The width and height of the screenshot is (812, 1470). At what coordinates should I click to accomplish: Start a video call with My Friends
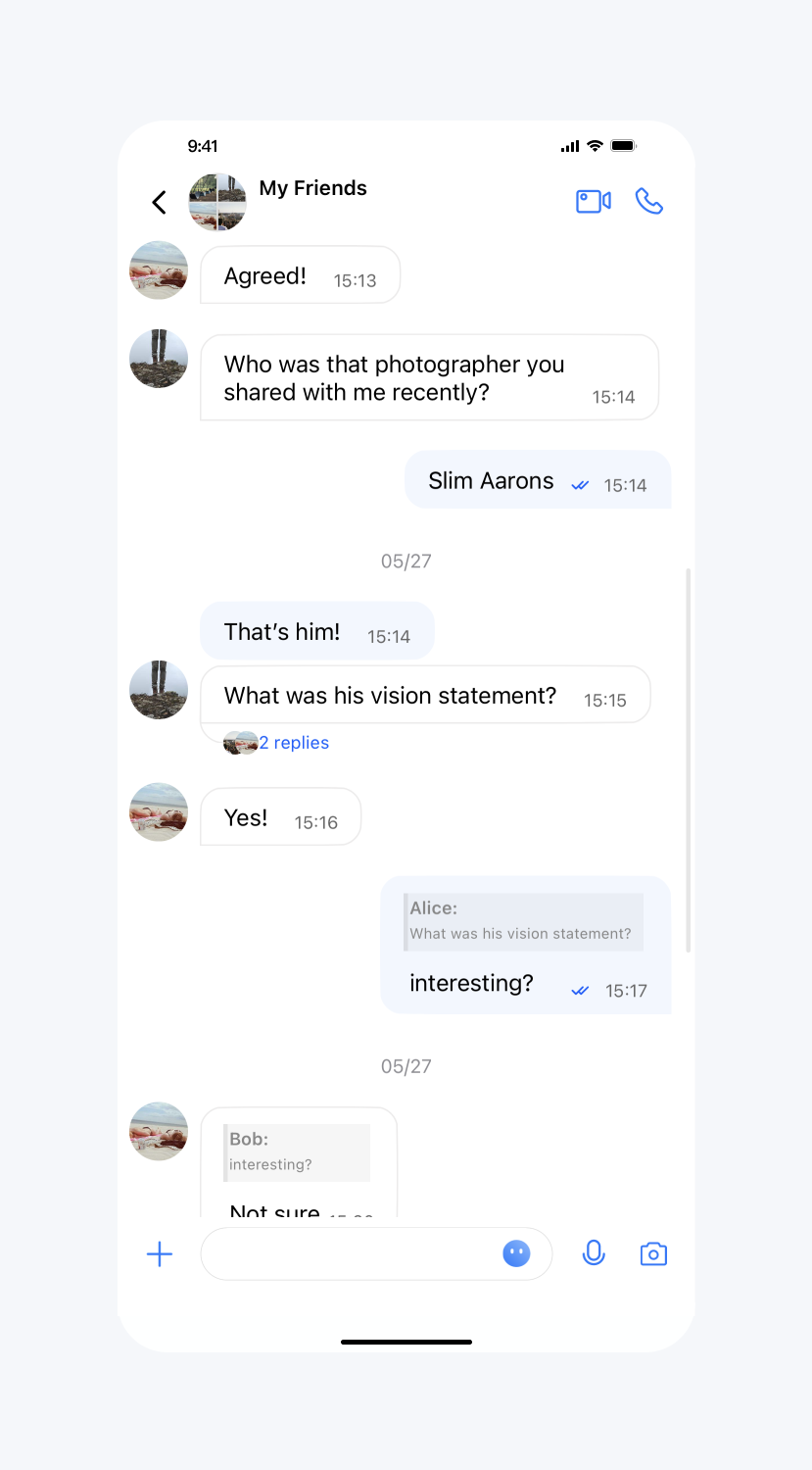[x=593, y=202]
